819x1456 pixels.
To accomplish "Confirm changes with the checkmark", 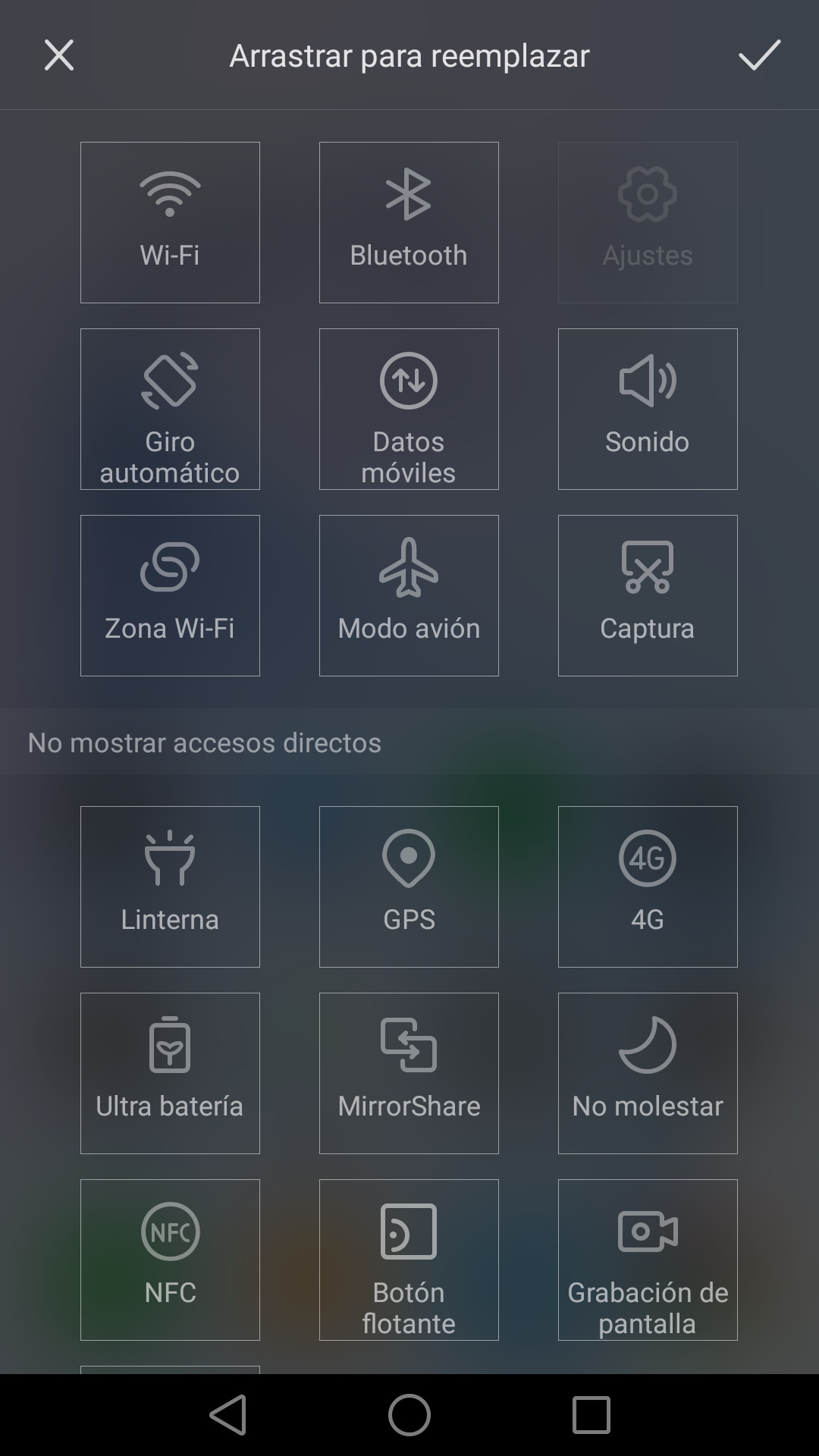I will [x=759, y=55].
